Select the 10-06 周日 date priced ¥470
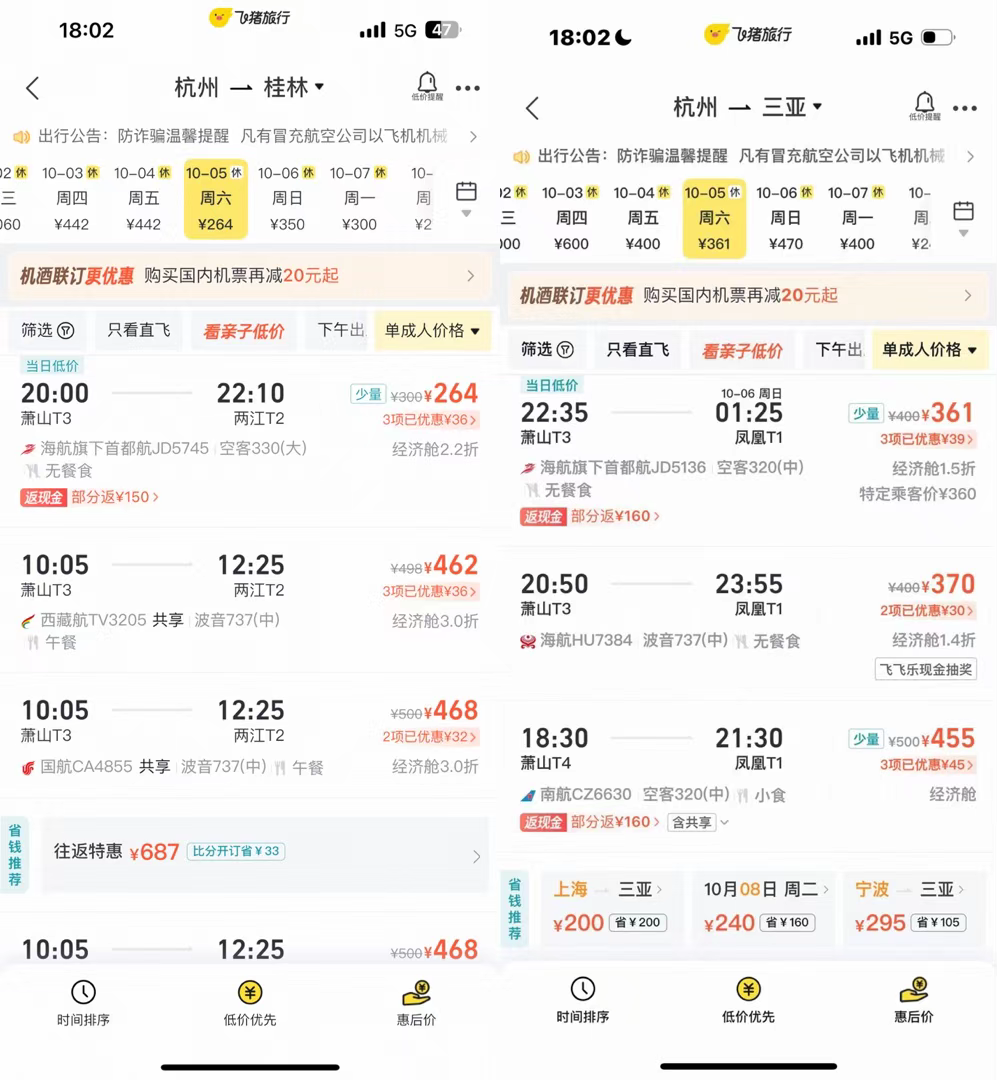The width and height of the screenshot is (998, 1080). 785,218
